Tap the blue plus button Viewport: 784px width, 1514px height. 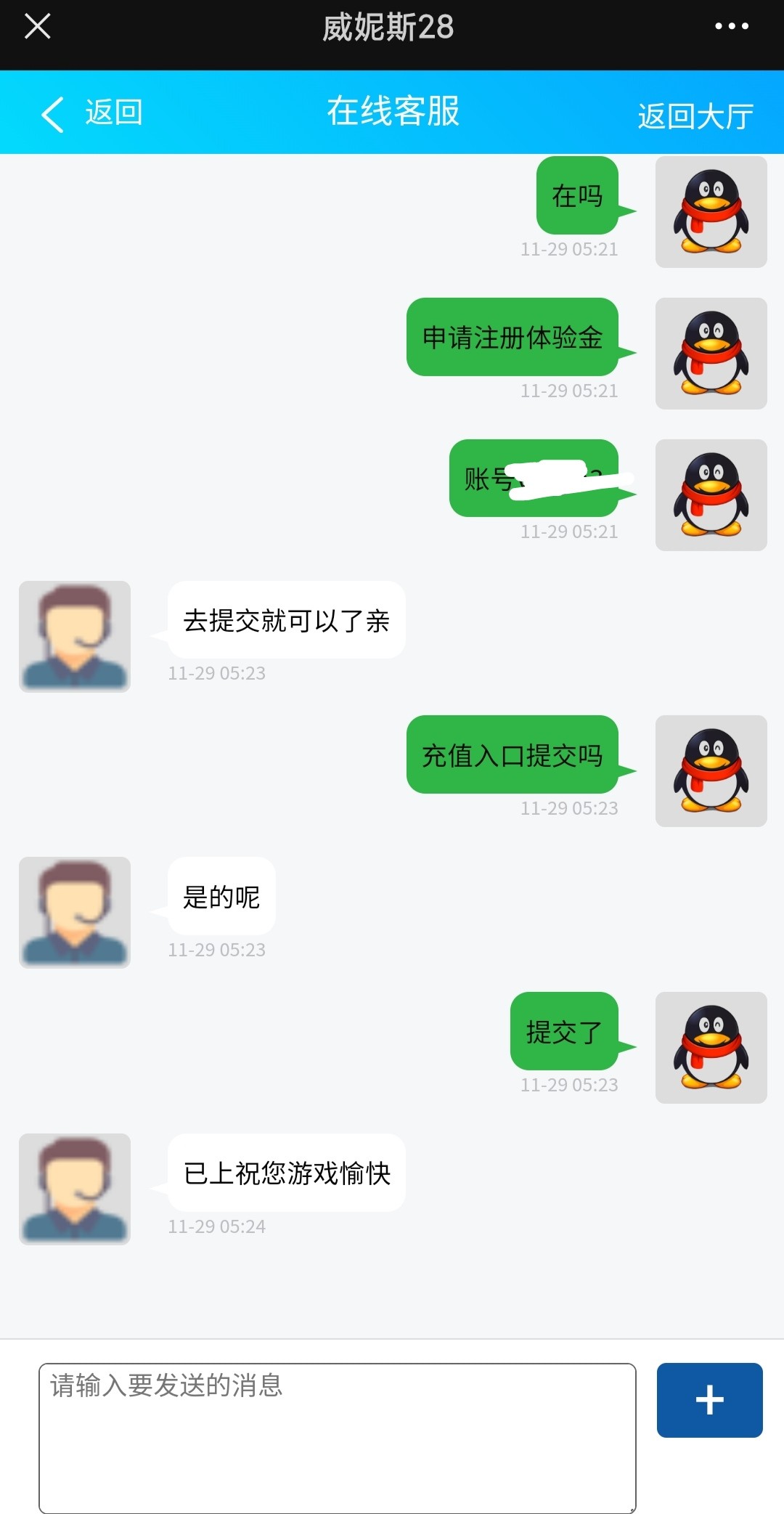709,1400
